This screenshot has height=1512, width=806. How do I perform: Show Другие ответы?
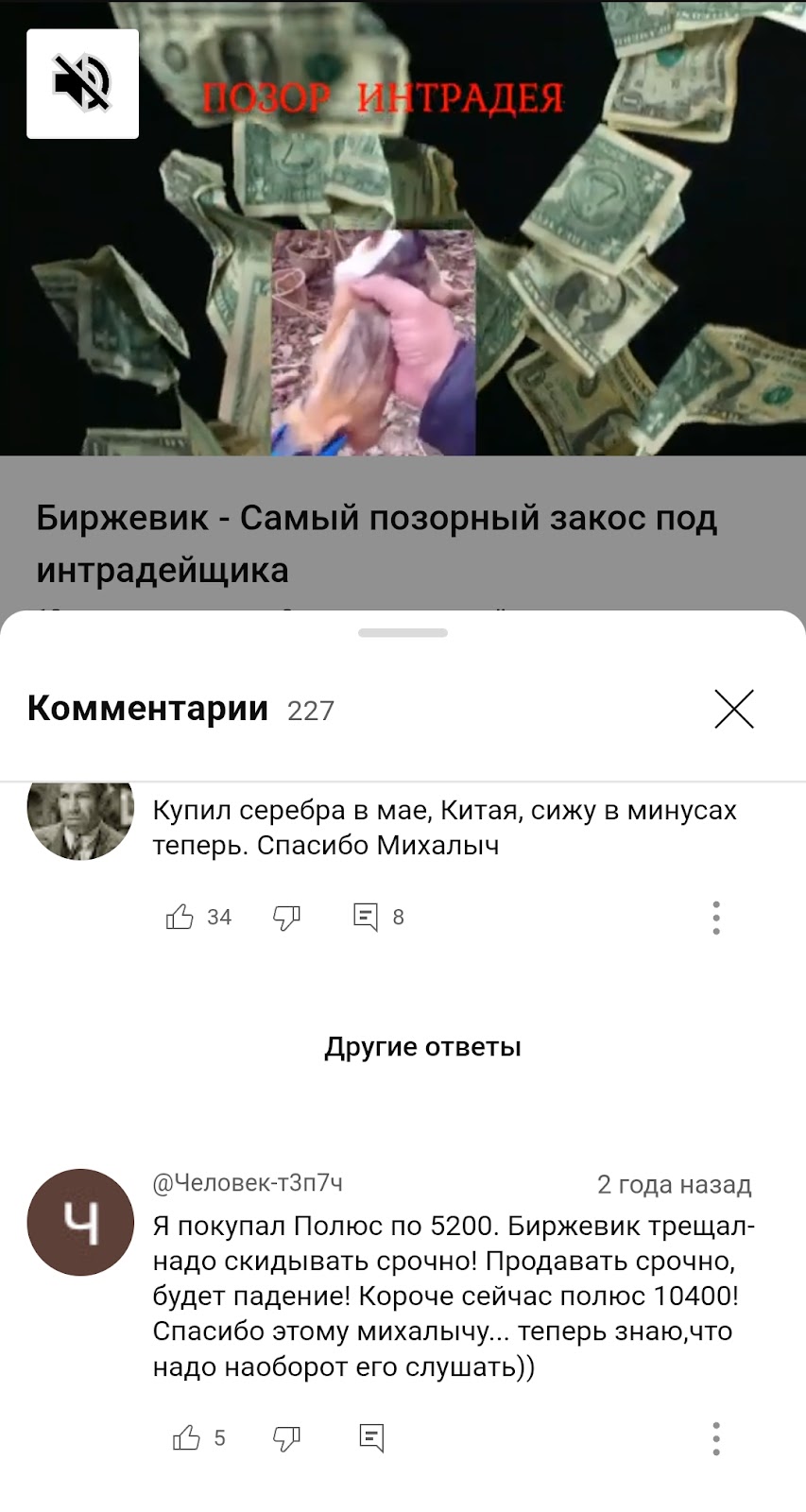tap(422, 1047)
